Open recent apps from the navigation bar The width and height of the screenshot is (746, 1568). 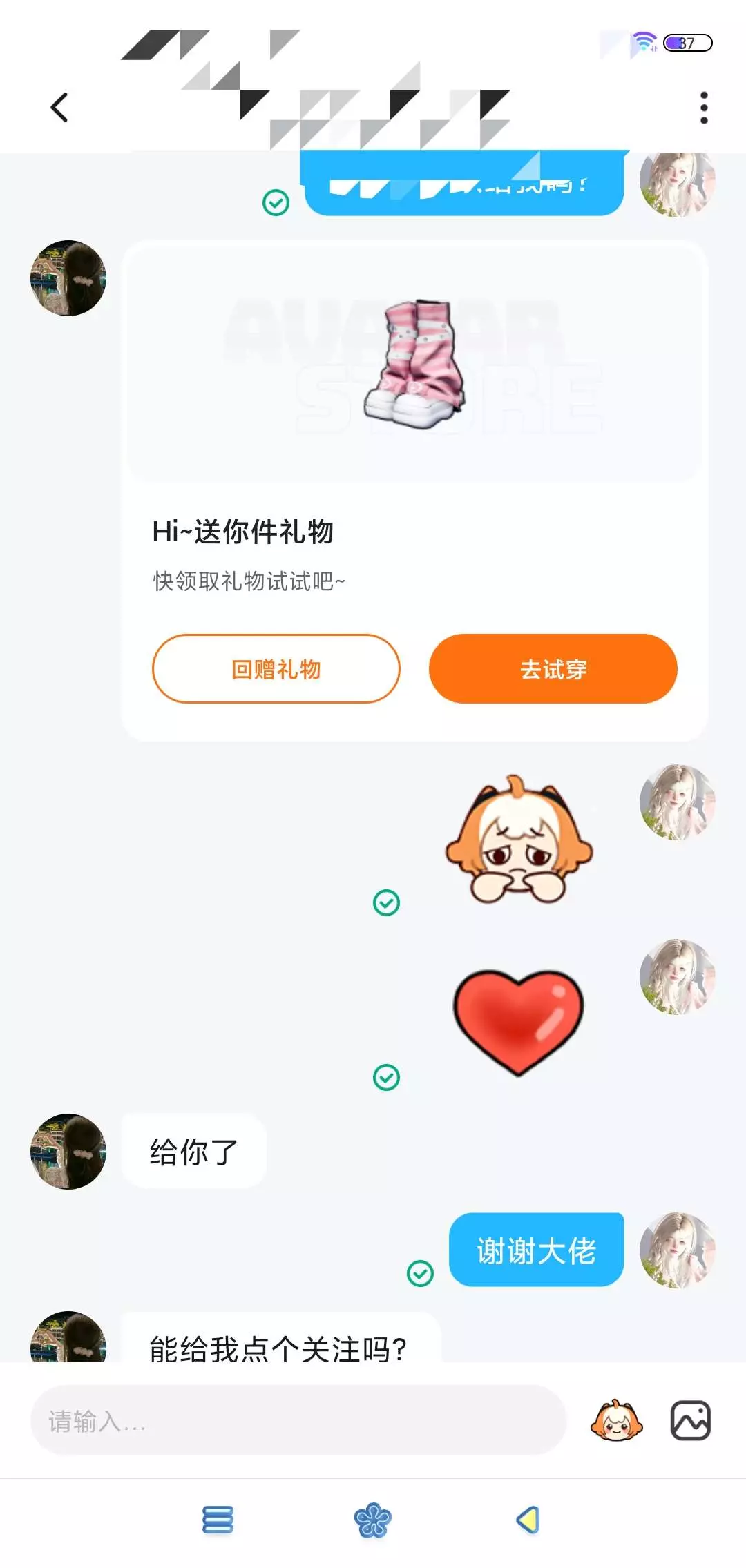[218, 1520]
